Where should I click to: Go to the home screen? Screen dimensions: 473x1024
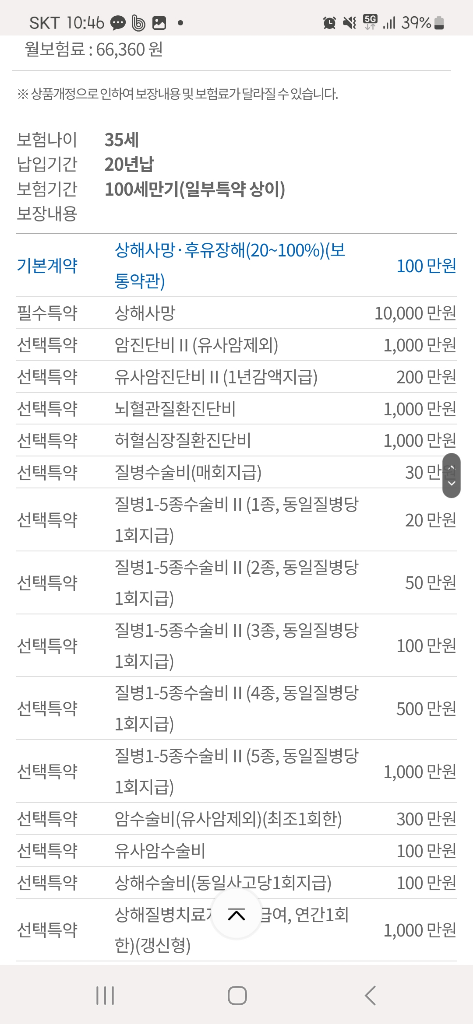point(237,995)
